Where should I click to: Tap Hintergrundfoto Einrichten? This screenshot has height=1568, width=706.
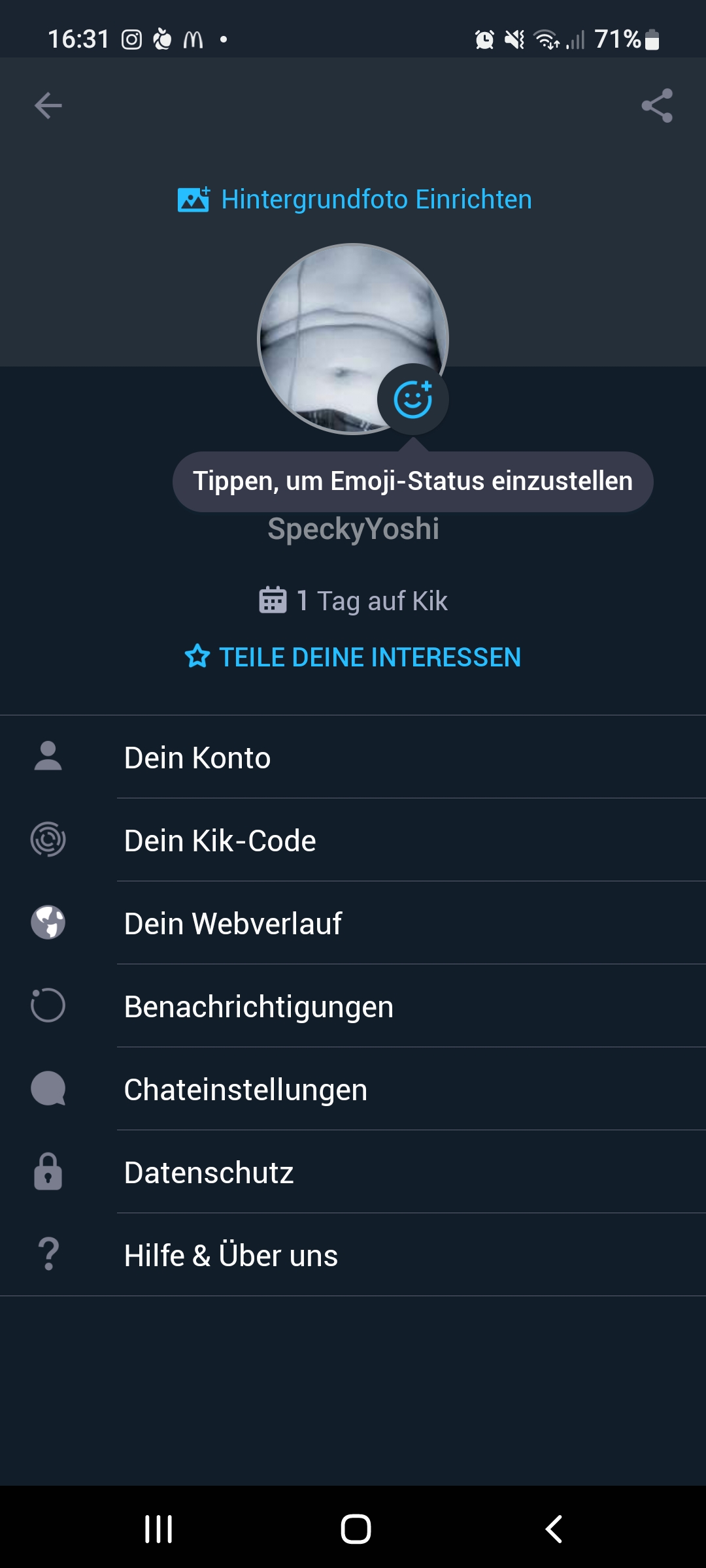(x=355, y=199)
